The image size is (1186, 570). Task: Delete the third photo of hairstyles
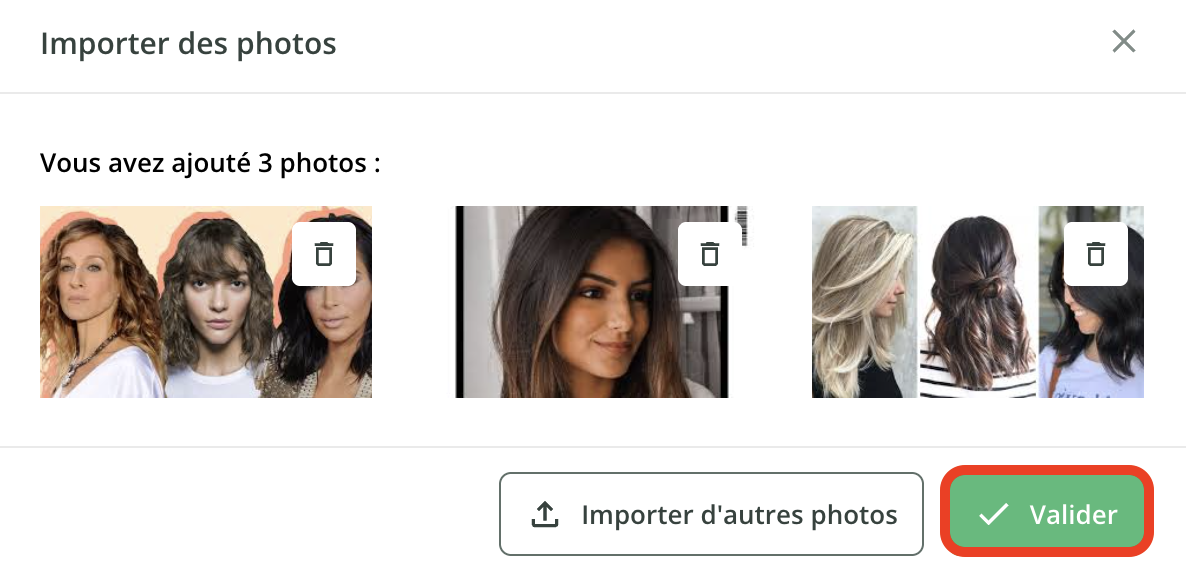click(x=1096, y=254)
